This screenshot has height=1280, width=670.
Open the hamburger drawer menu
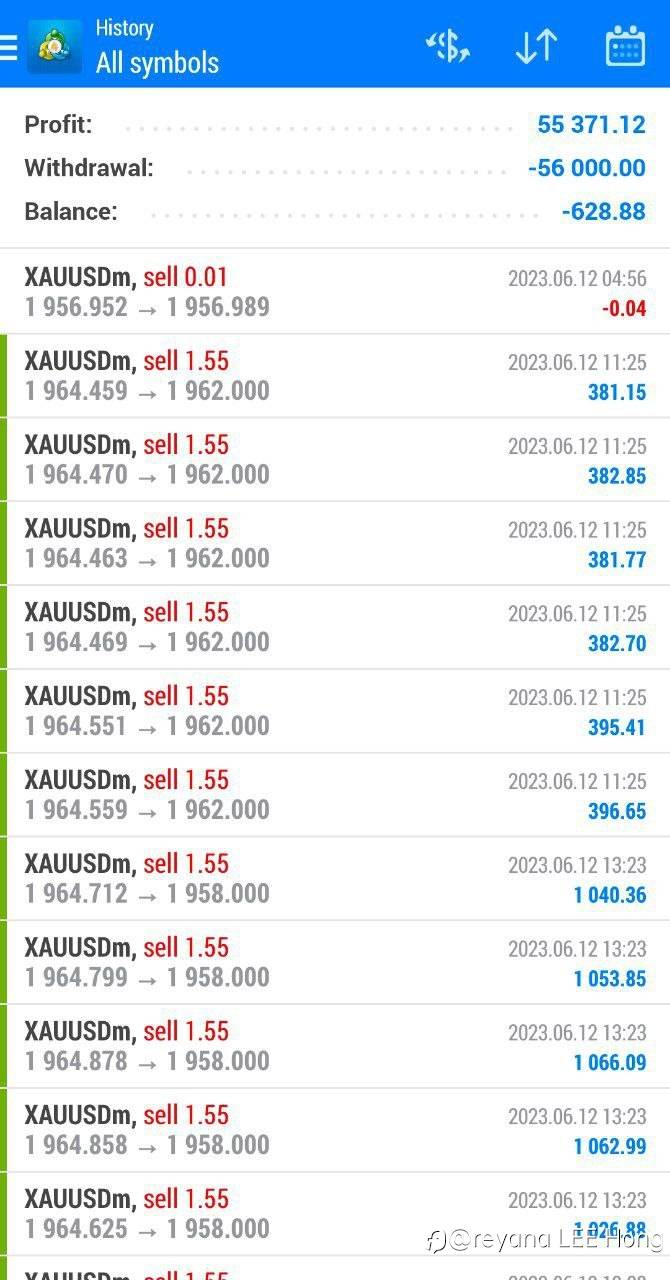coord(8,46)
